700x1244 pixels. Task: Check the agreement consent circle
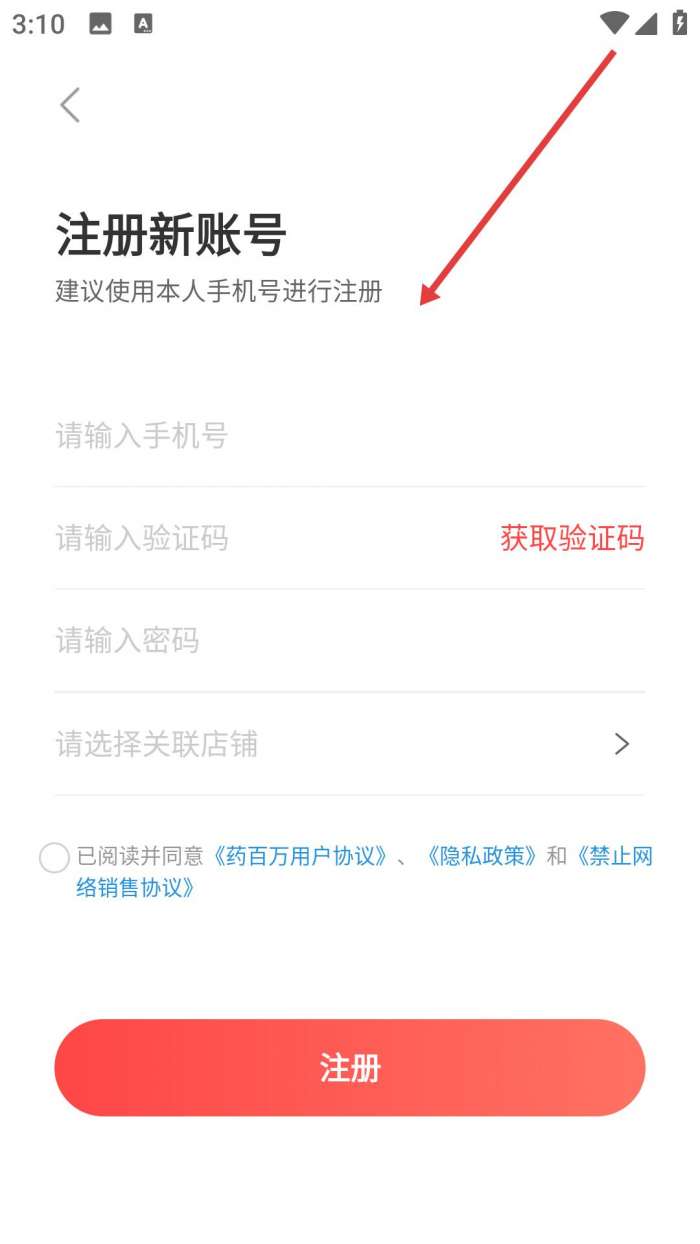(x=53, y=858)
